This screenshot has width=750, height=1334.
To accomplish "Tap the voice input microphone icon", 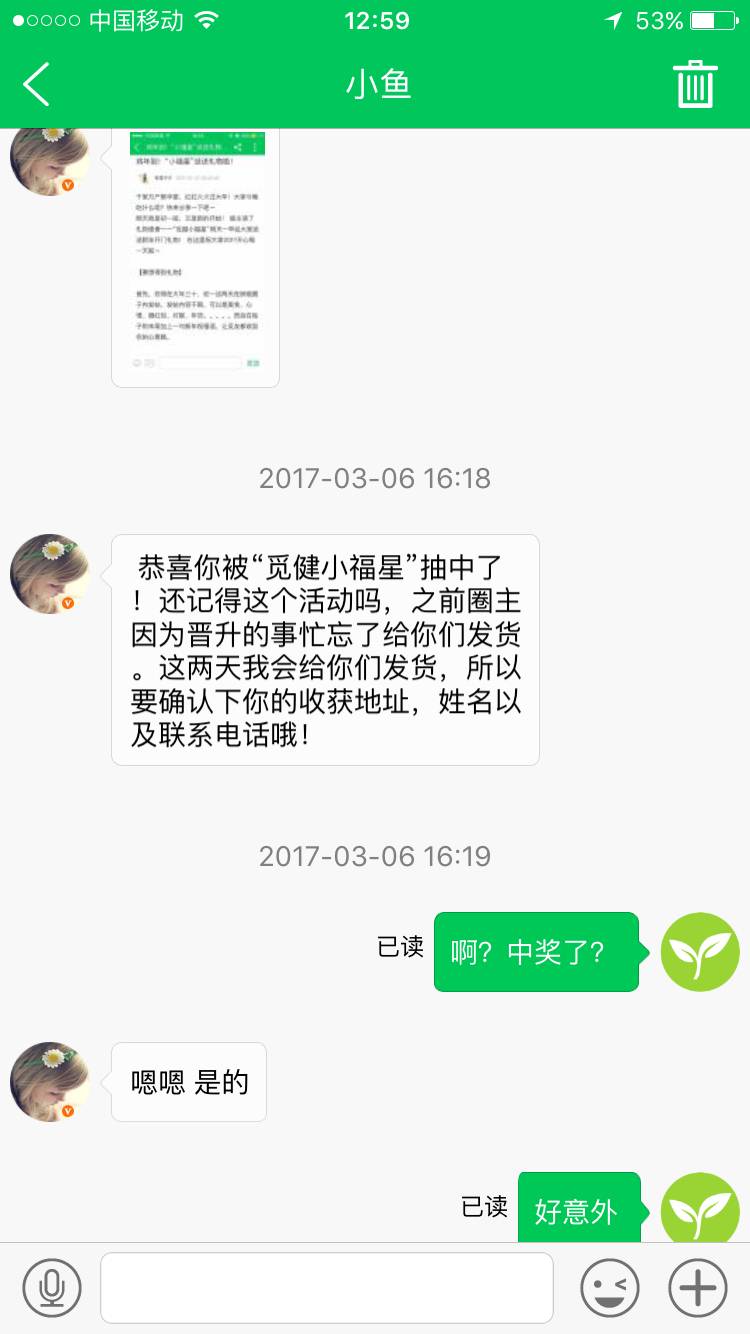I will 52,1288.
